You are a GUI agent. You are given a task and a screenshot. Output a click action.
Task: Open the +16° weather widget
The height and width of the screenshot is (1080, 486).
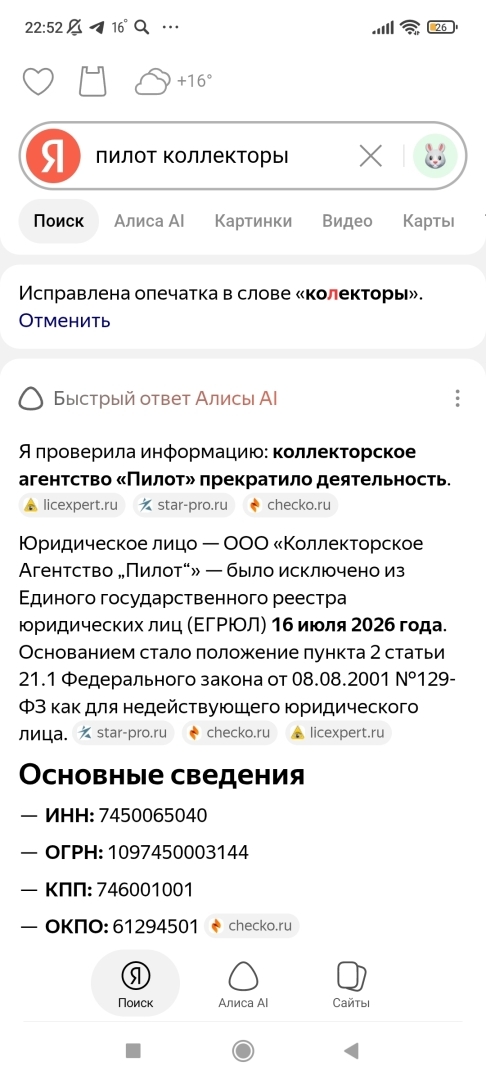[173, 81]
